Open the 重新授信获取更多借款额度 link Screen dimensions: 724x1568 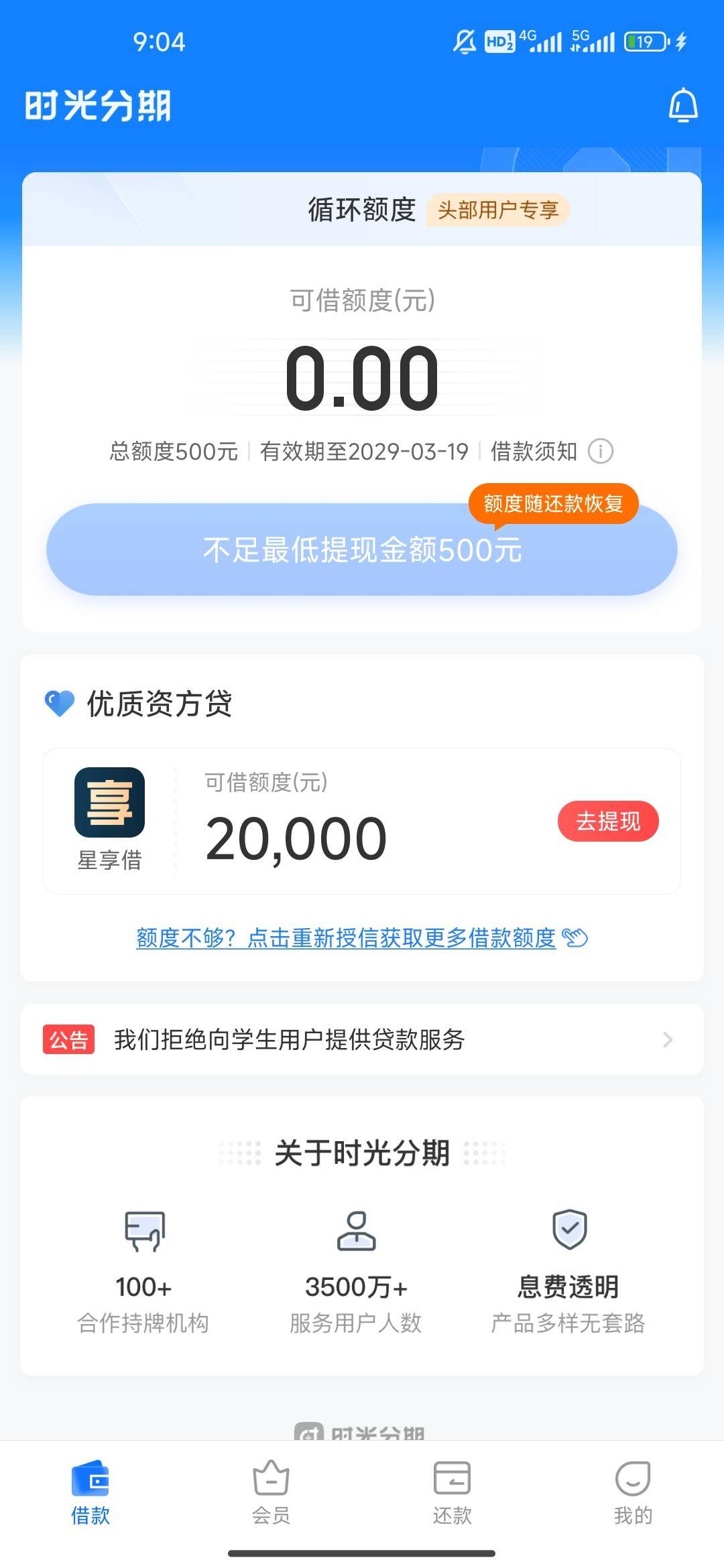click(x=362, y=937)
